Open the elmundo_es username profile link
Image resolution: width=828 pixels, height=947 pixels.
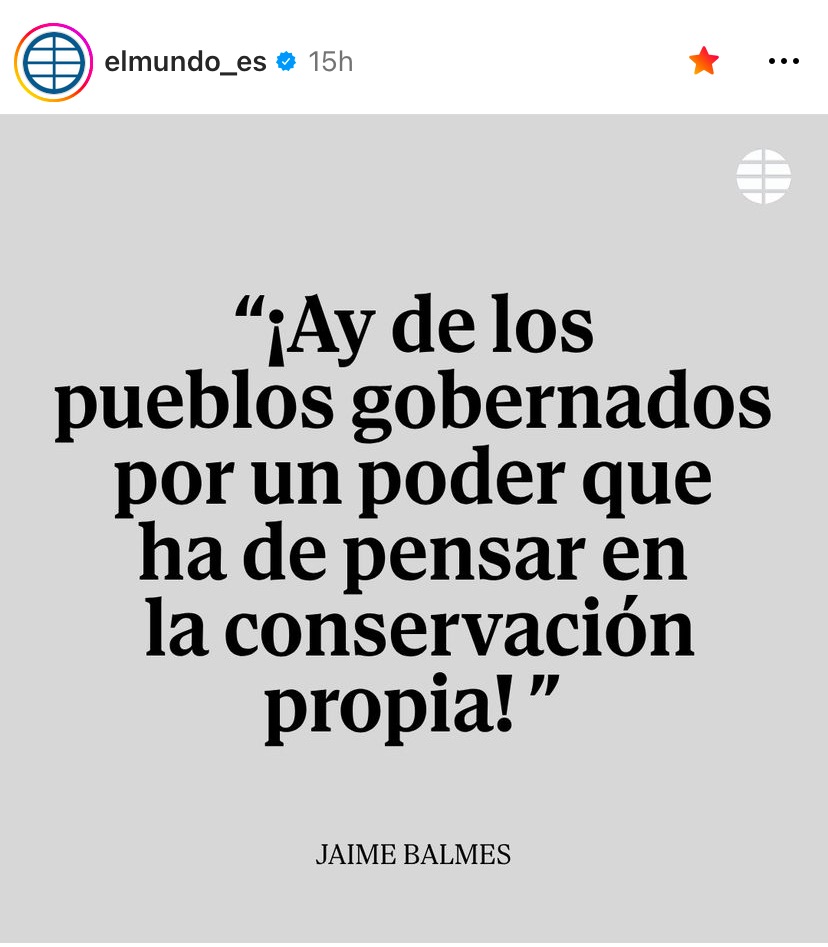(x=185, y=62)
